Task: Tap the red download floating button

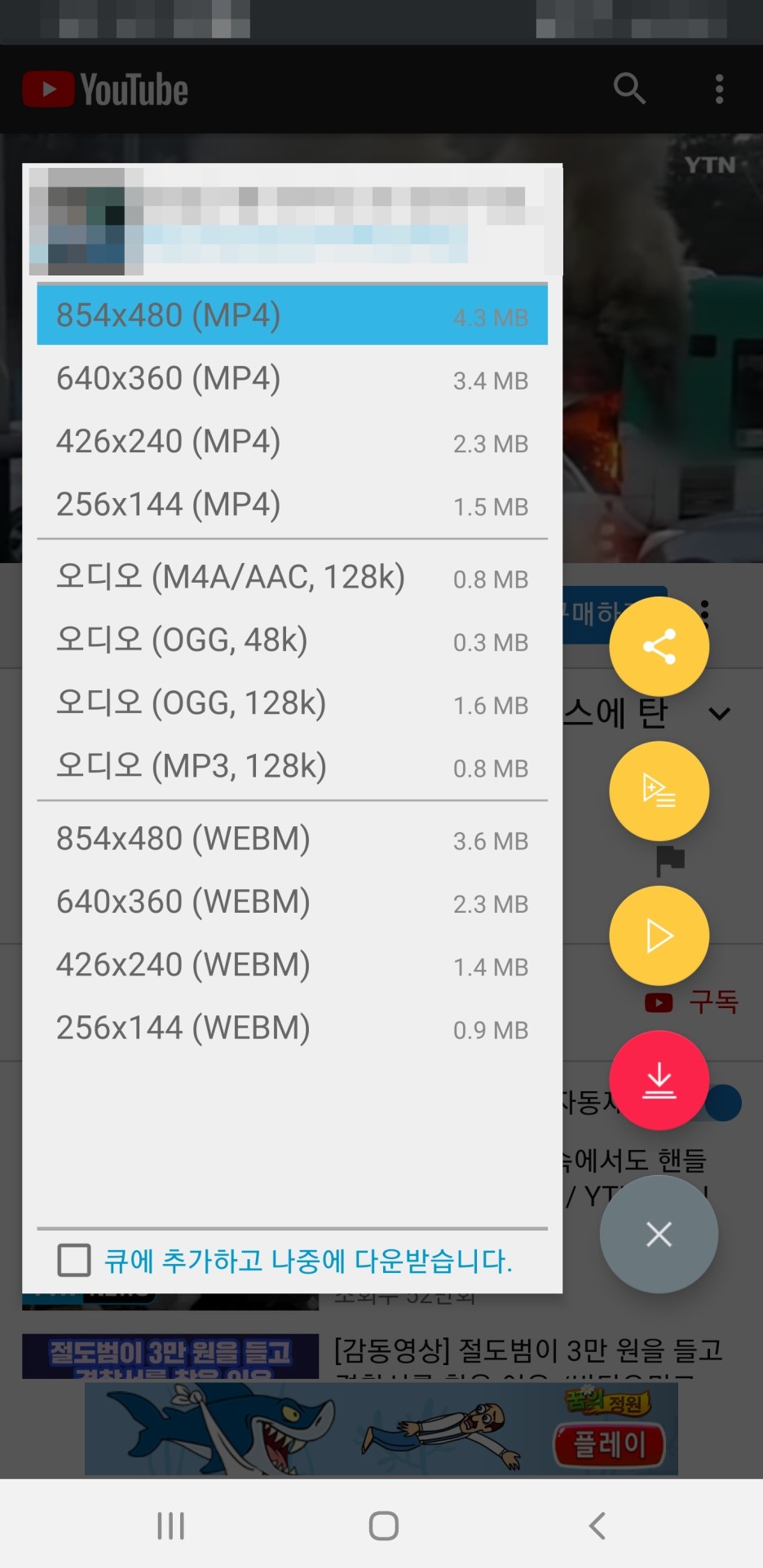Action: coord(659,1080)
